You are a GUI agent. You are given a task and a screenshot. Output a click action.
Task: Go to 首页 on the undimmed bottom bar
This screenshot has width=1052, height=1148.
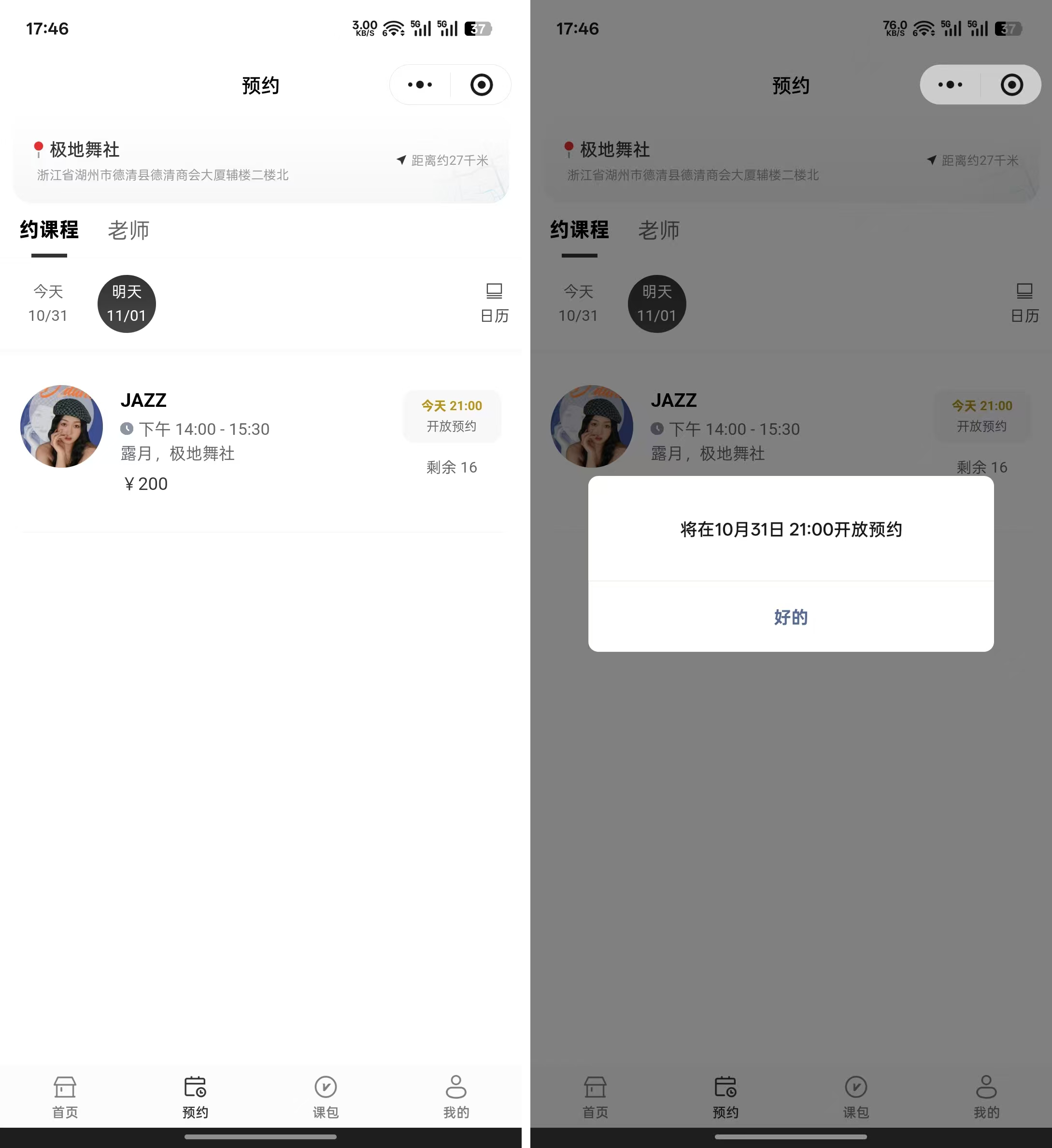pyautogui.click(x=65, y=1097)
